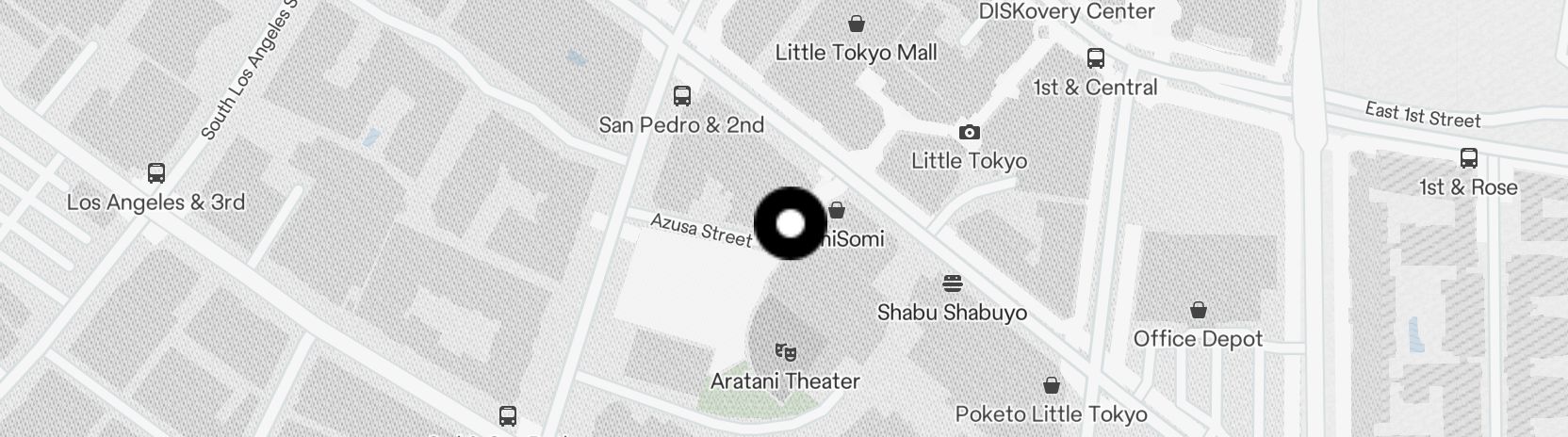This screenshot has width=1568, height=437.
Task: Open the San Pedro & 2nd bus stop
Action: pyautogui.click(x=682, y=96)
